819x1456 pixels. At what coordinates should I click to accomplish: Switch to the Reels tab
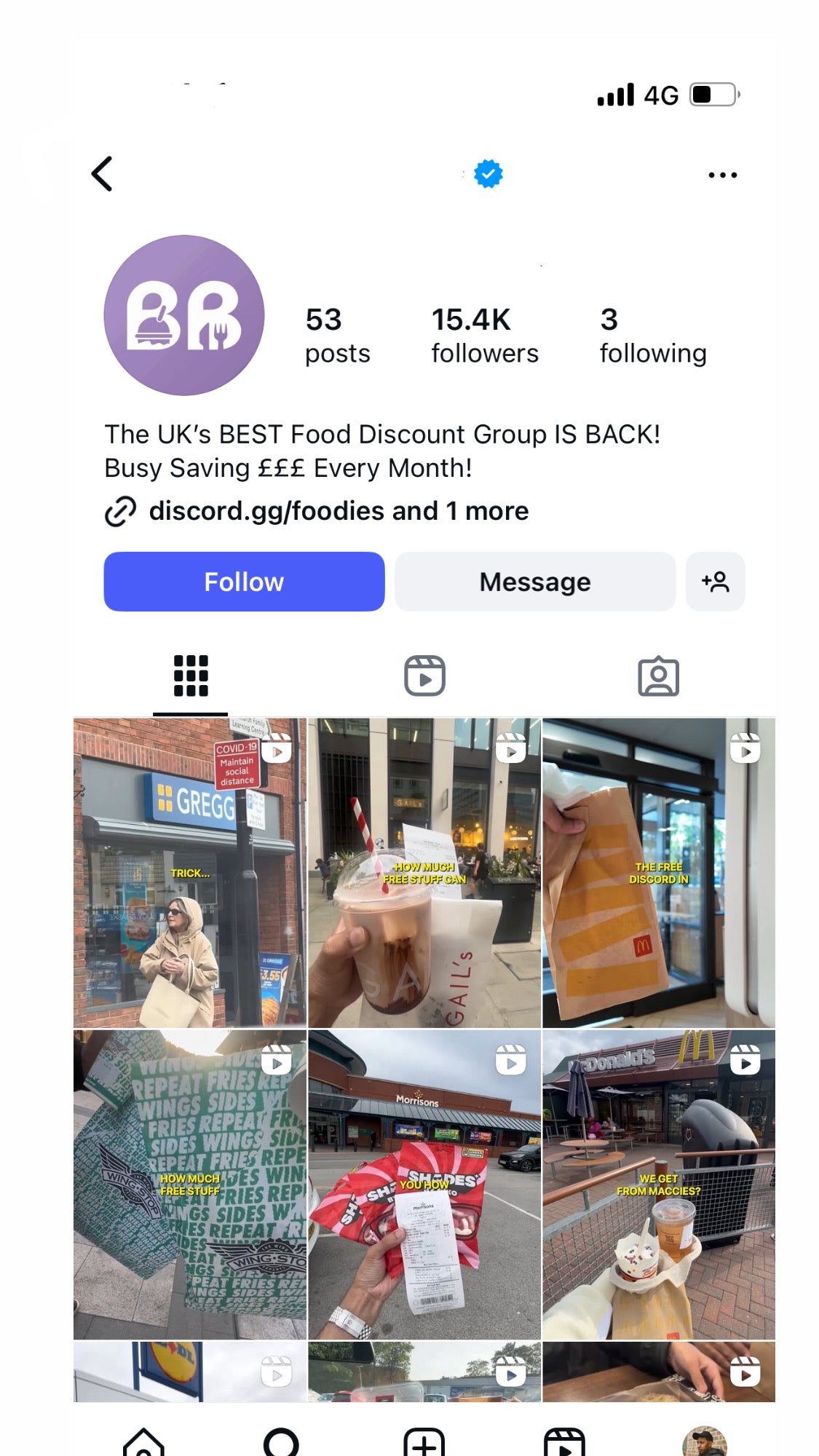[x=424, y=676]
